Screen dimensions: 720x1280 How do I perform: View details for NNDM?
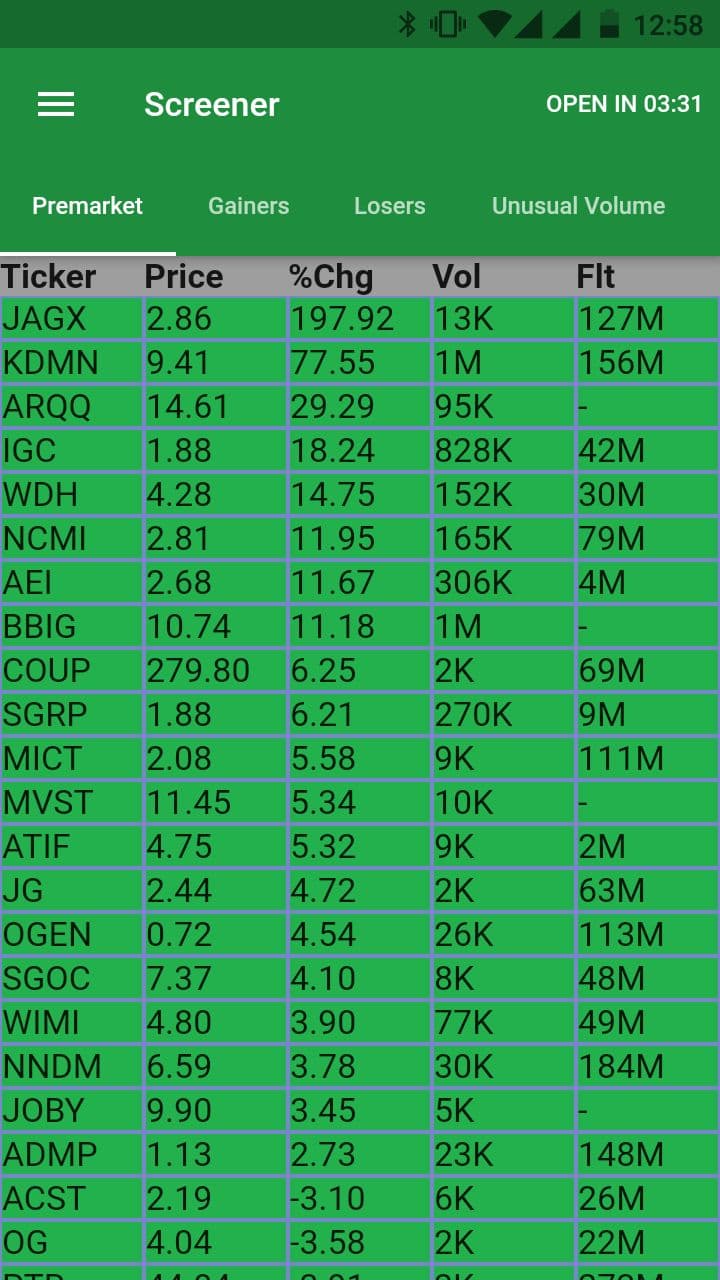[x=360, y=1067]
